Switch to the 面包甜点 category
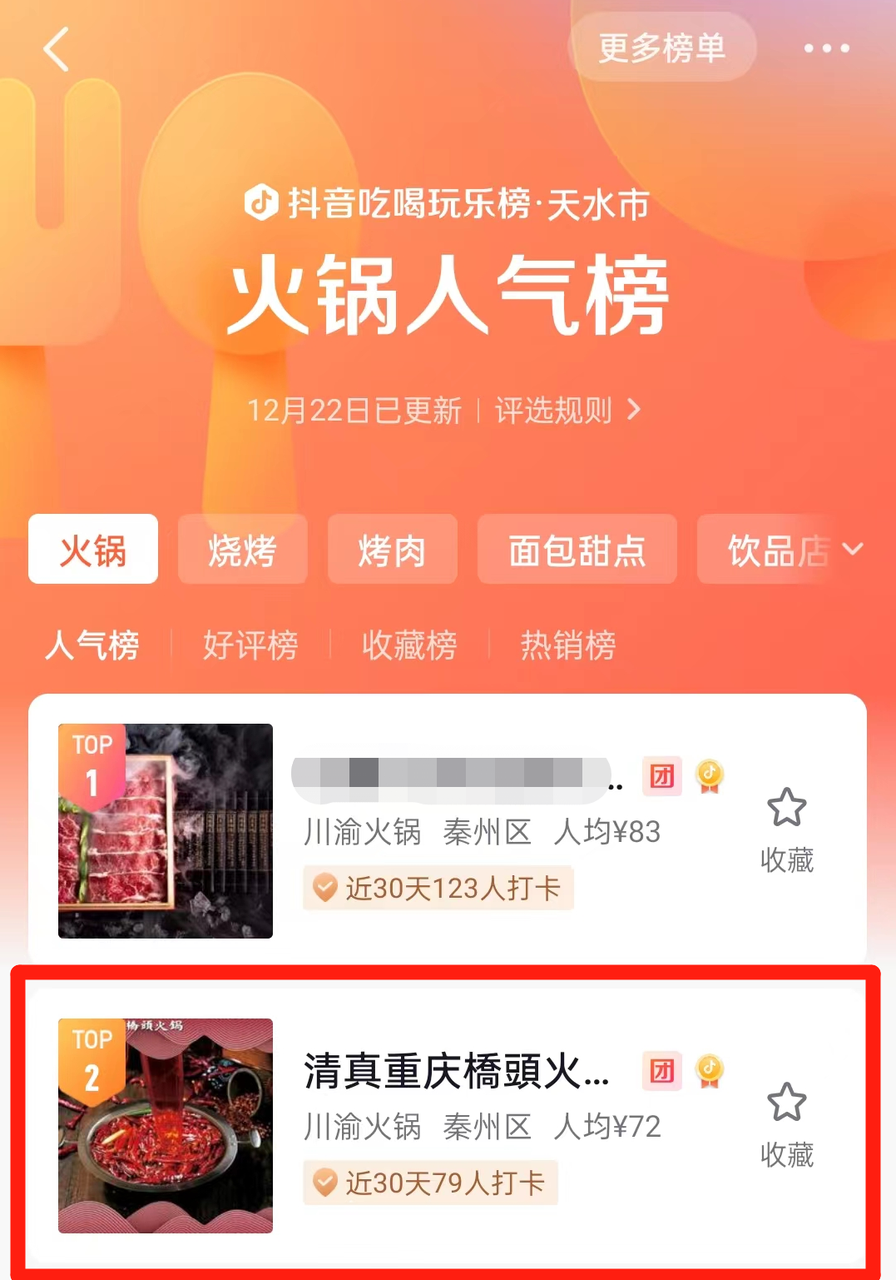 577,549
